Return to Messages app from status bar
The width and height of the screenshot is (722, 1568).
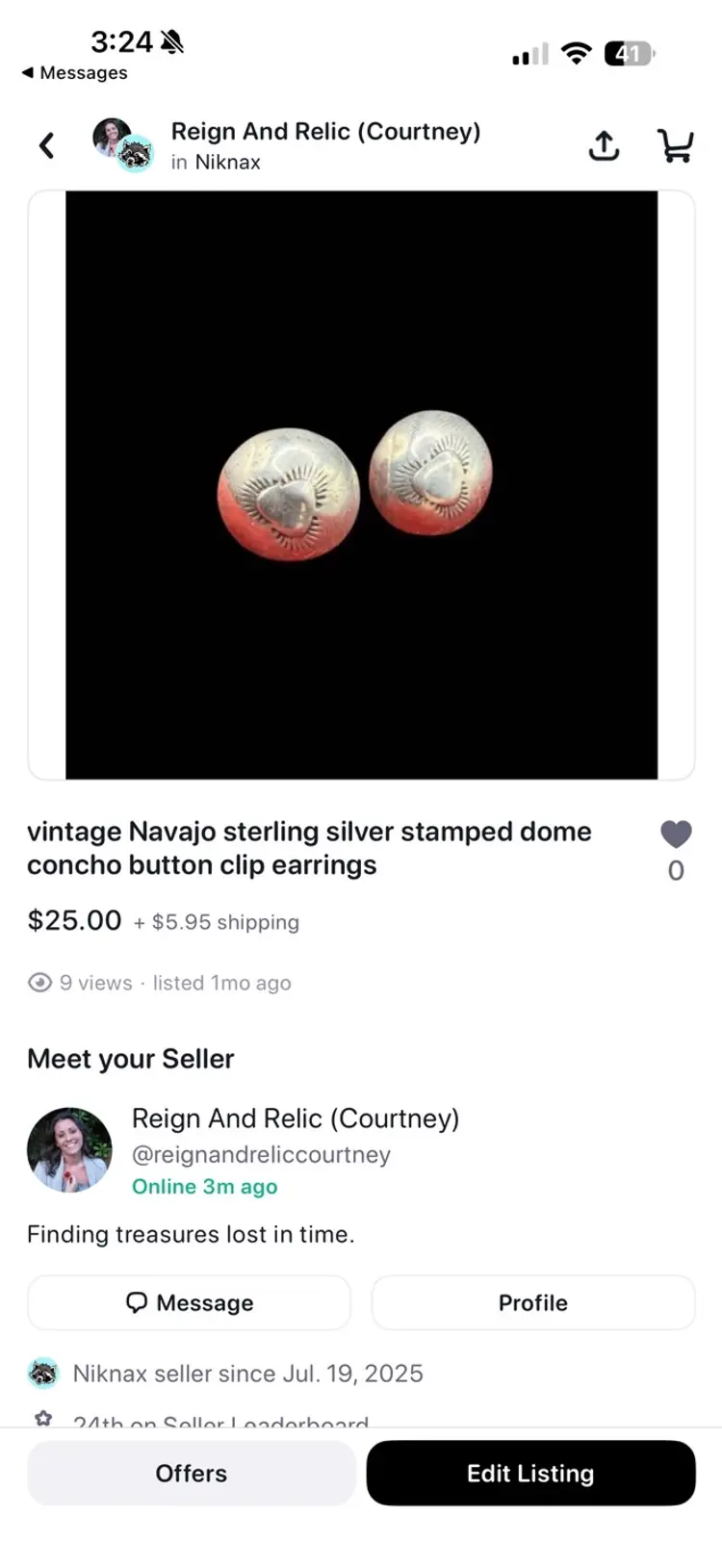pyautogui.click(x=75, y=73)
